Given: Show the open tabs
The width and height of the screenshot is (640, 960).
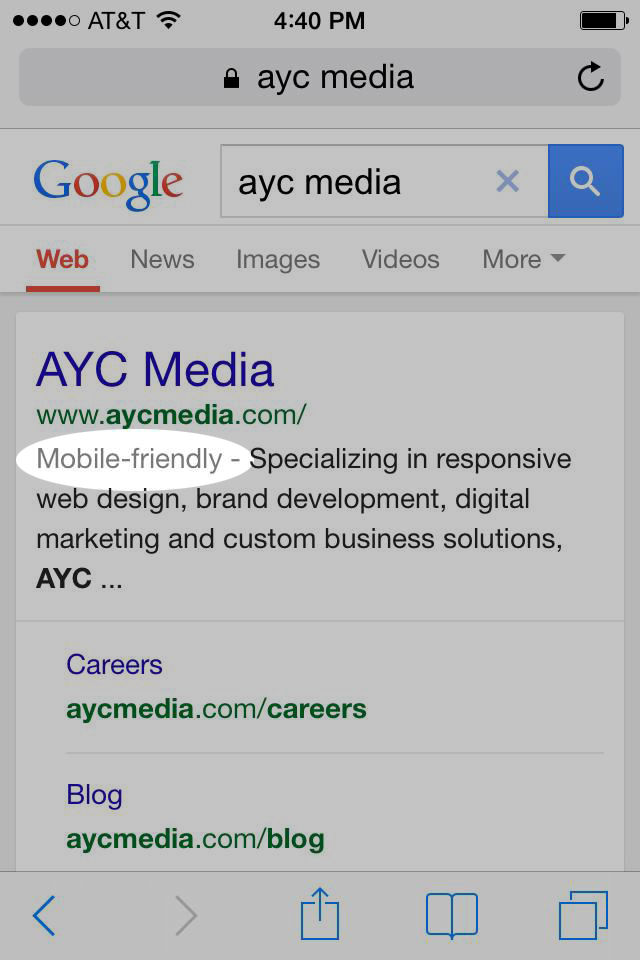Looking at the screenshot, I should coord(583,915).
